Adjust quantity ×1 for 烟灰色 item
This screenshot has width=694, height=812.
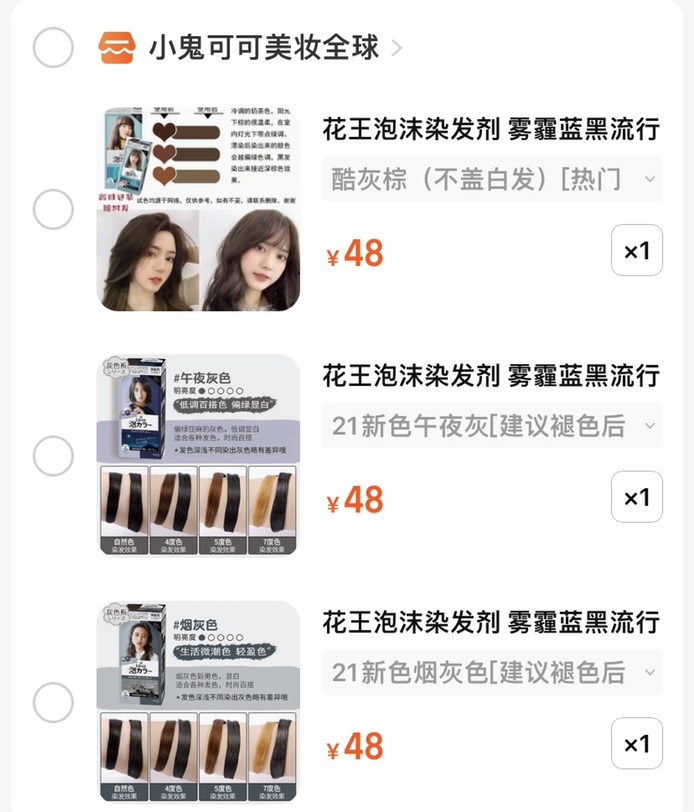(636, 743)
